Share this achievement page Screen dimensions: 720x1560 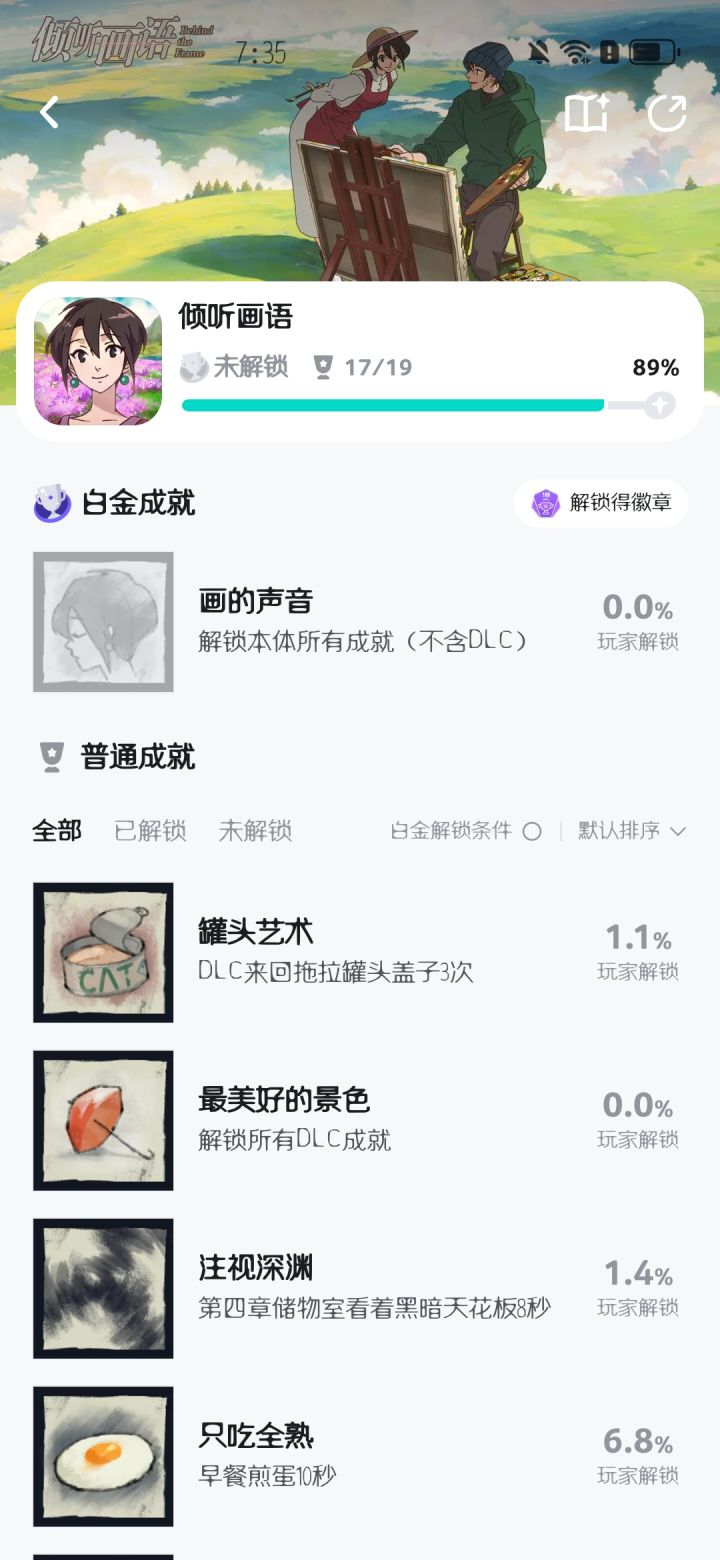coord(667,113)
